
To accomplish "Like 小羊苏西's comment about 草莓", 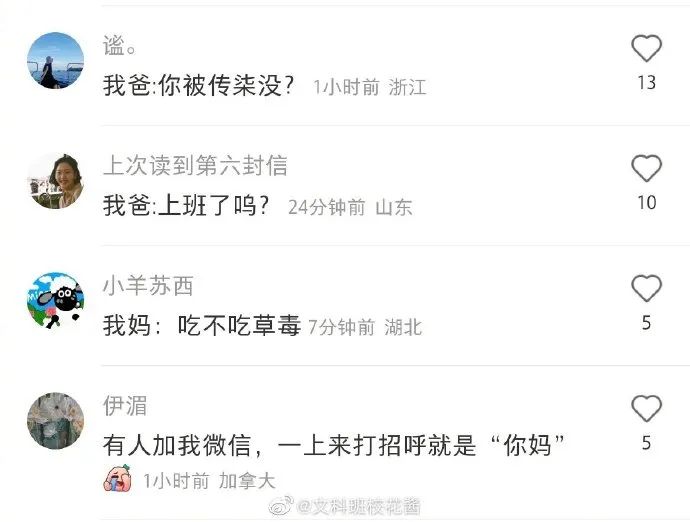I will click(x=647, y=289).
